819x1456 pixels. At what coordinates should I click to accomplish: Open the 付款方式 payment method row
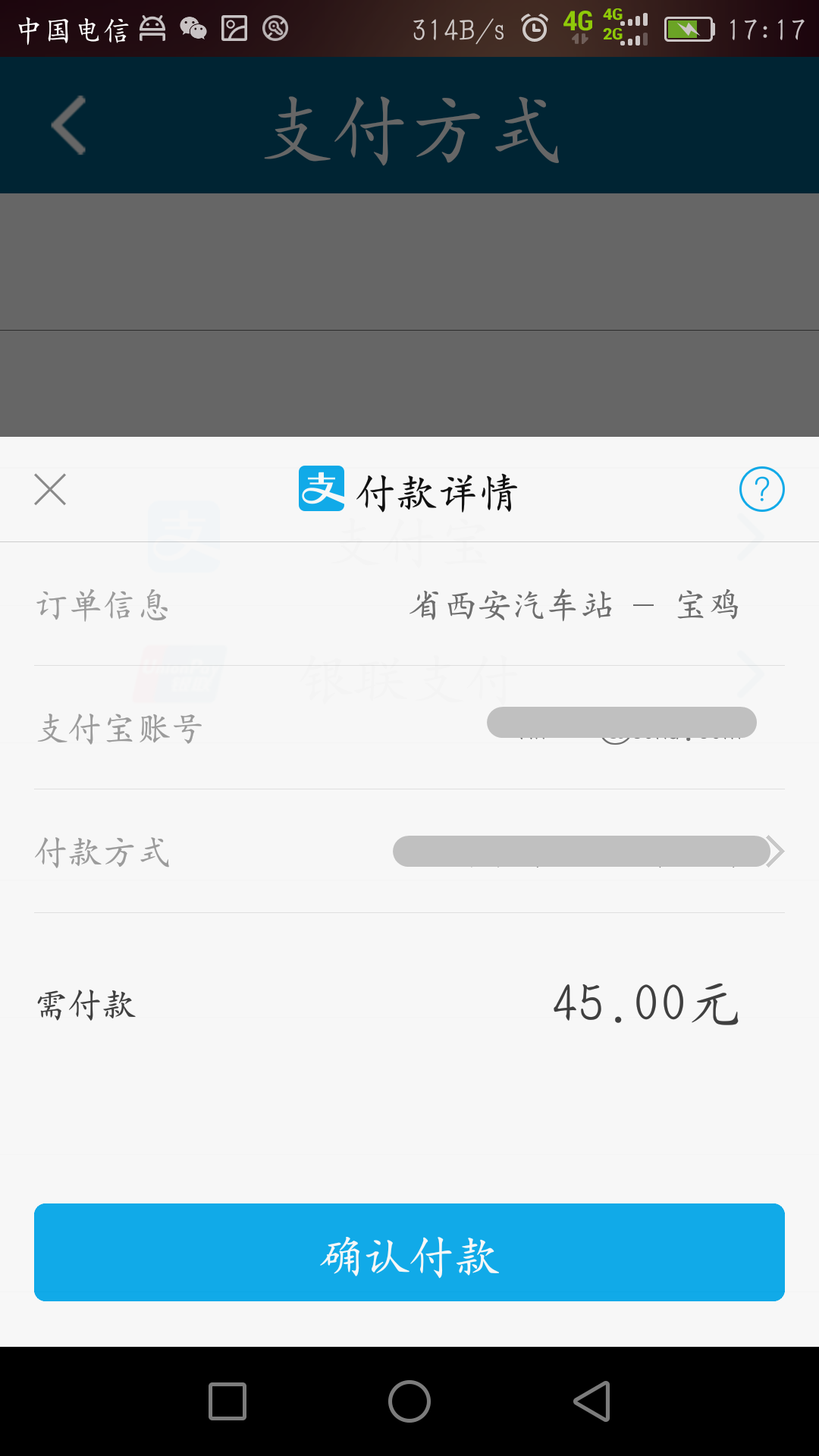coord(409,852)
